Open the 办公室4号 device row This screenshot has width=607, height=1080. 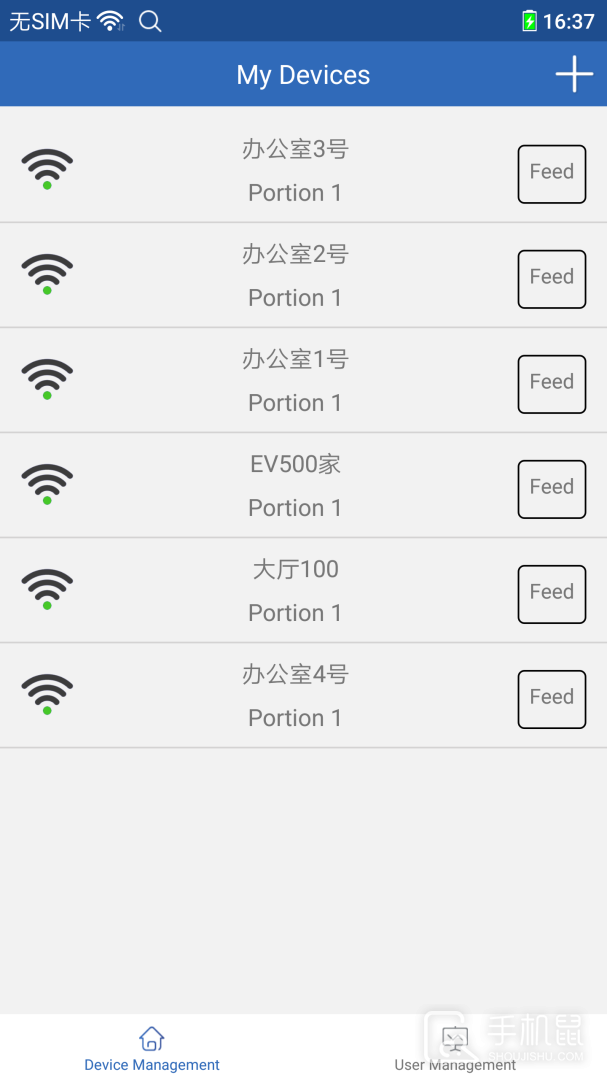[295, 695]
